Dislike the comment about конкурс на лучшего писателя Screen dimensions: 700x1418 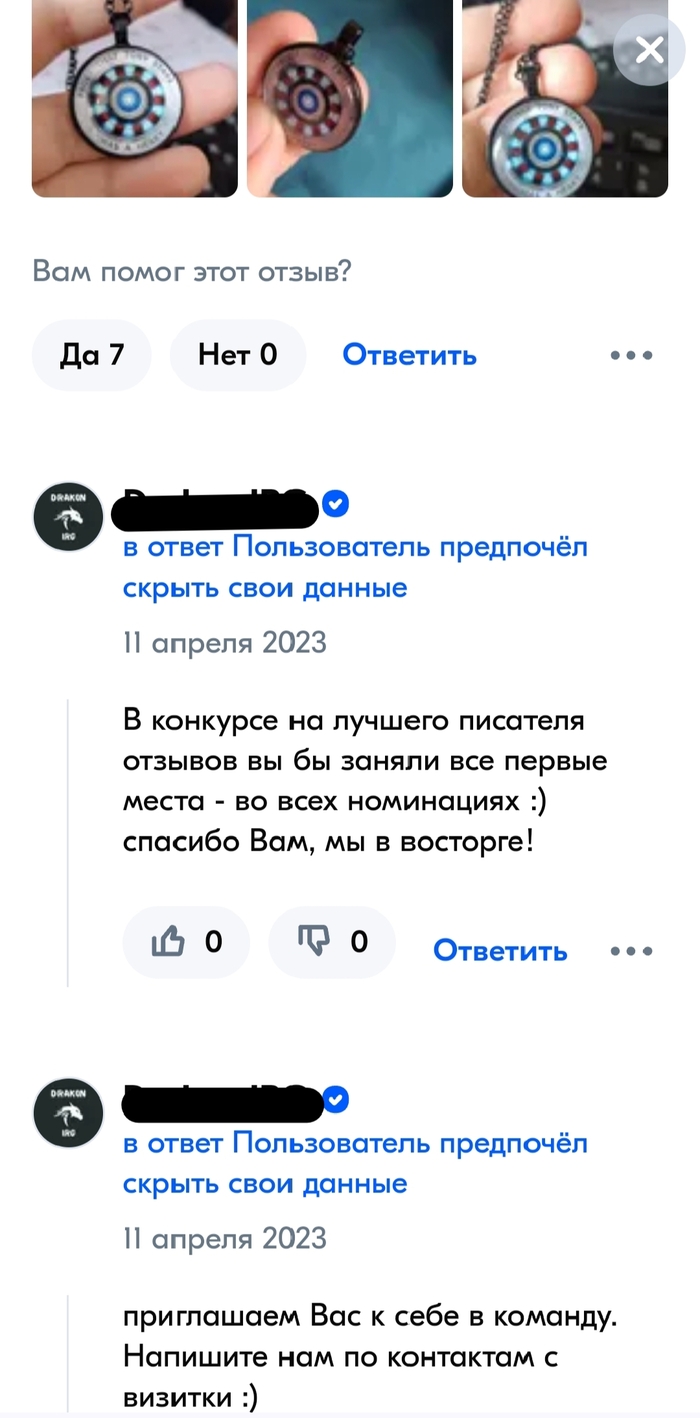click(332, 942)
